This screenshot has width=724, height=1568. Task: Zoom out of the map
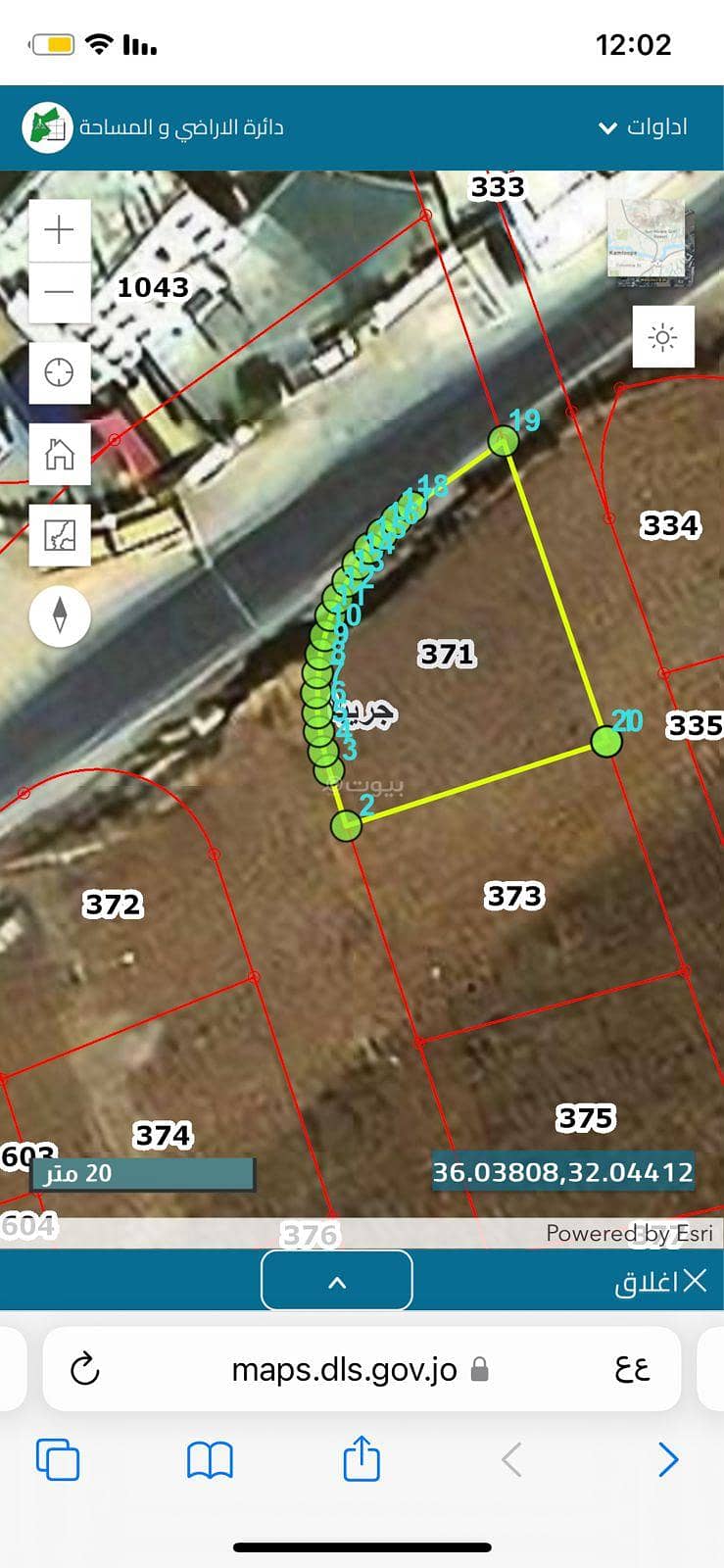[60, 292]
